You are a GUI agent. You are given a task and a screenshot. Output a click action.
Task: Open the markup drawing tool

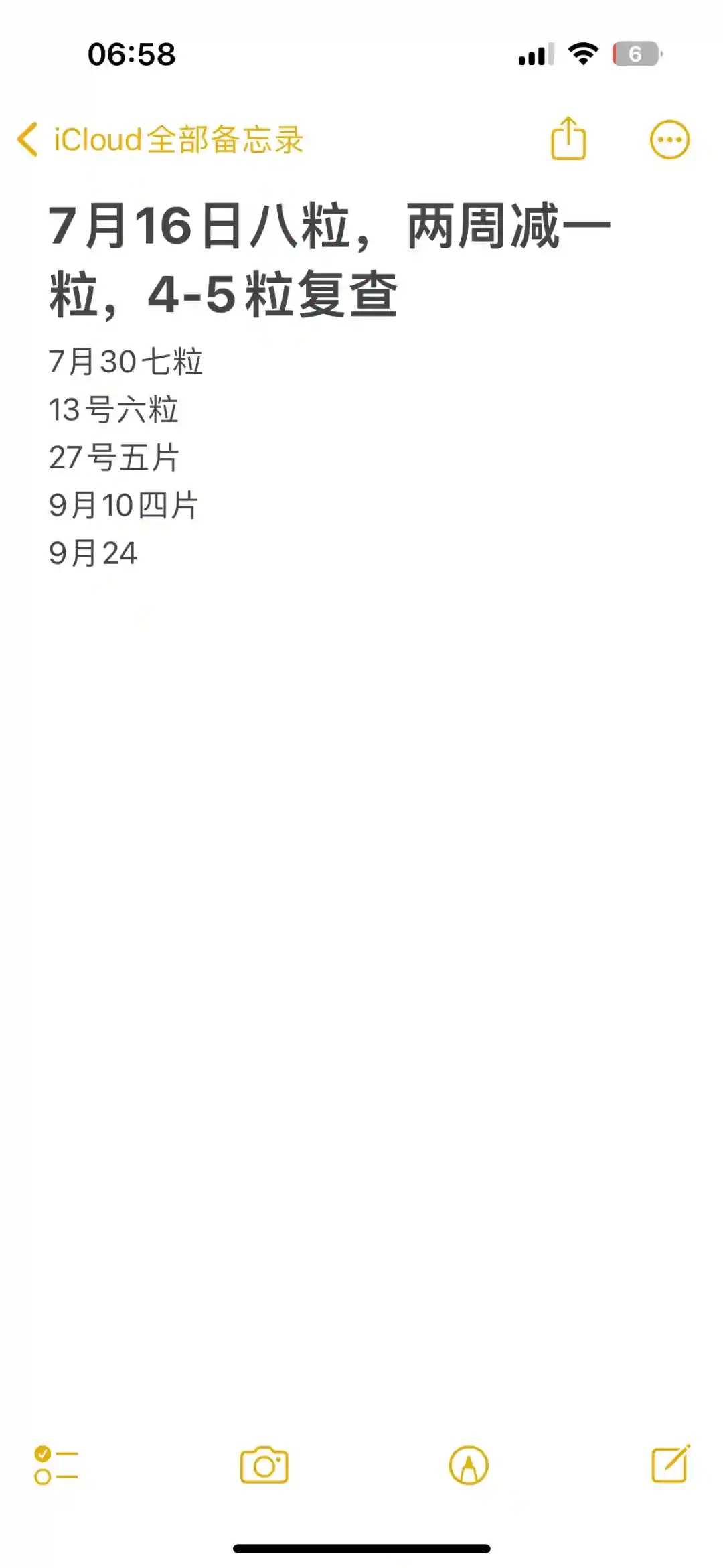click(x=469, y=1465)
